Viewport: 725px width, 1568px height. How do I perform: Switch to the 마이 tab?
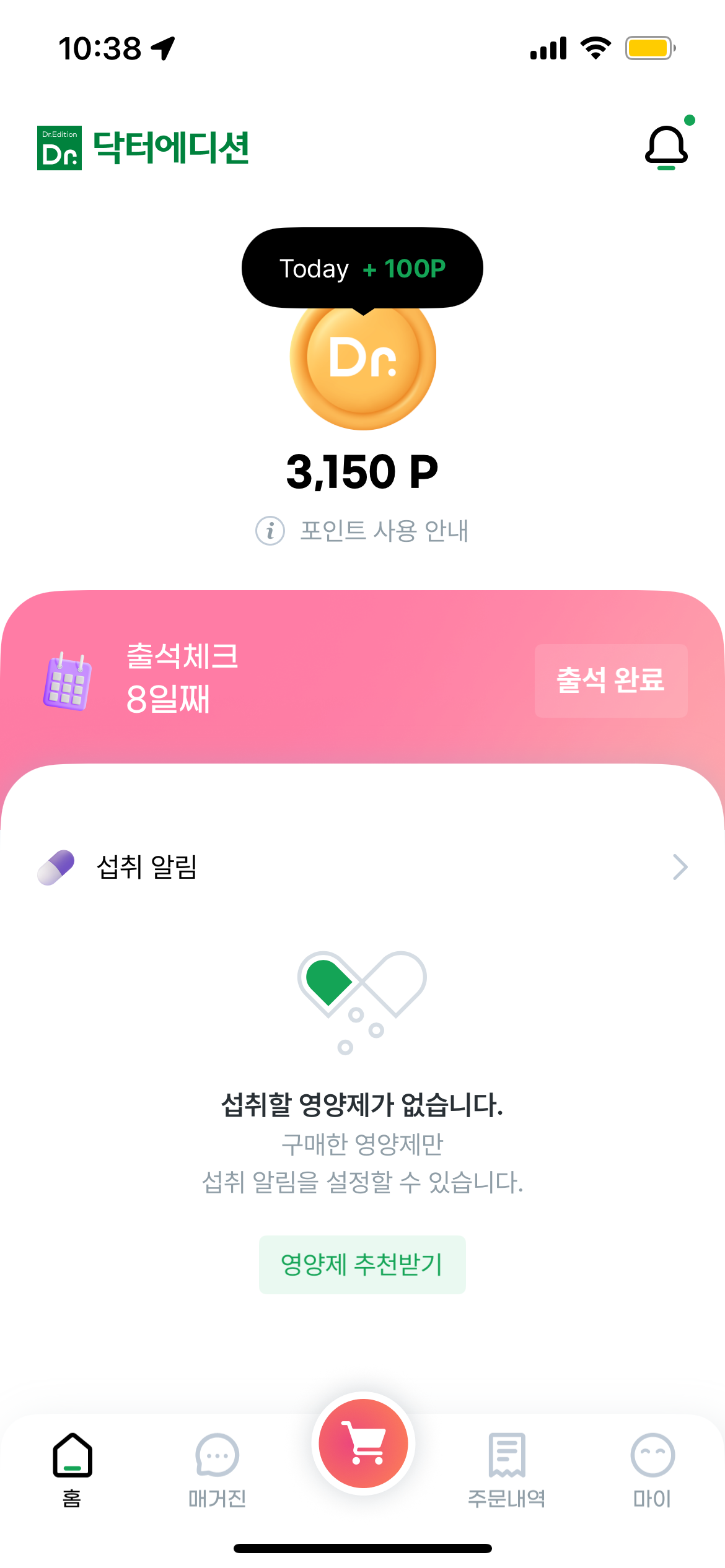click(x=652, y=1470)
